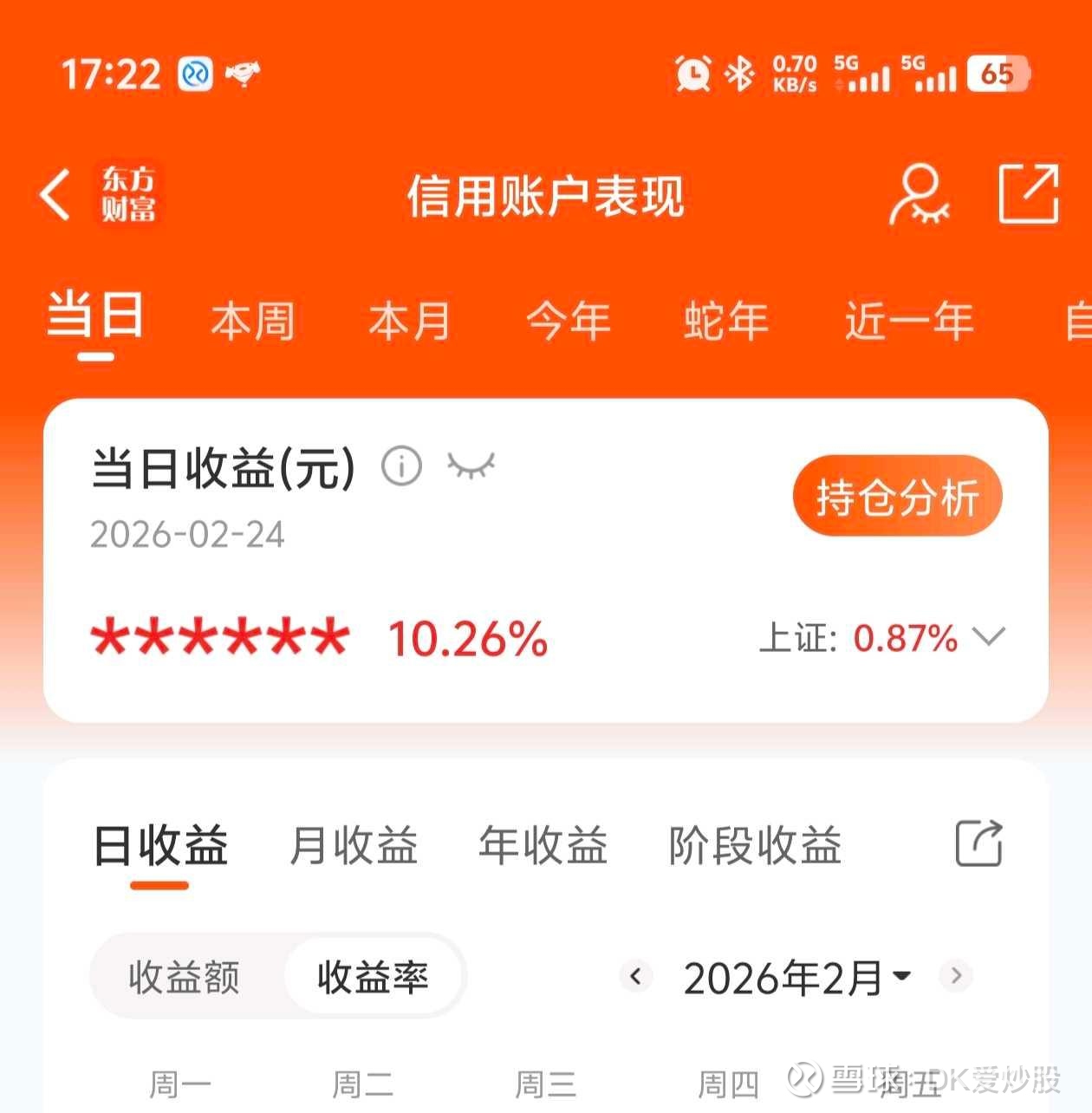1092x1113 pixels.
Task: Share the account performance page
Action: [1029, 193]
